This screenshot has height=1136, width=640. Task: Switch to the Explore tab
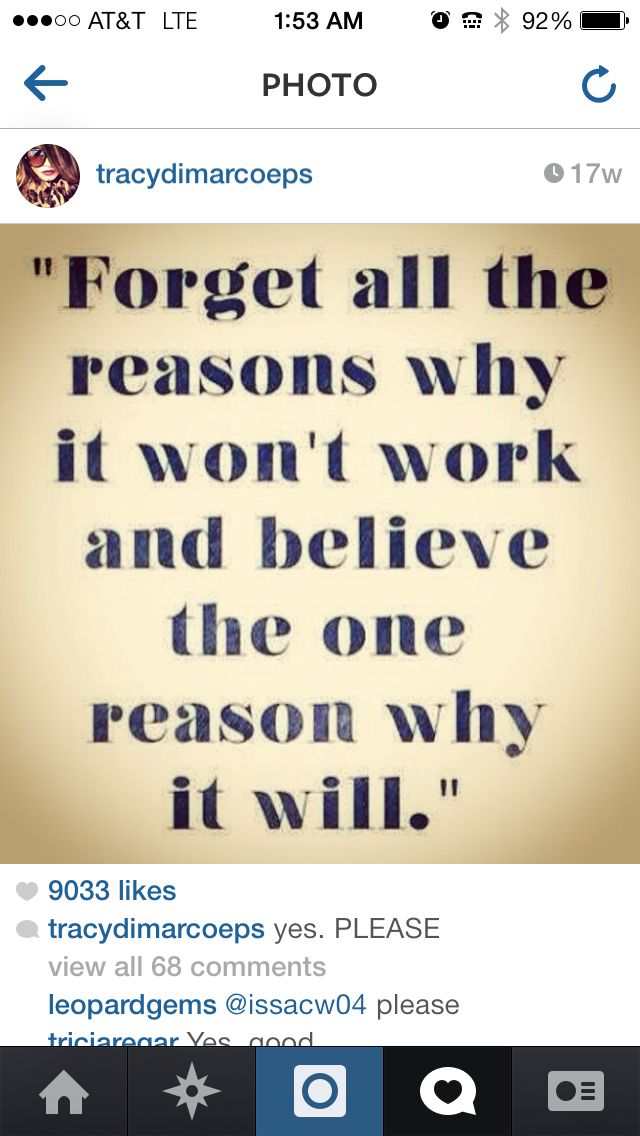191,1091
